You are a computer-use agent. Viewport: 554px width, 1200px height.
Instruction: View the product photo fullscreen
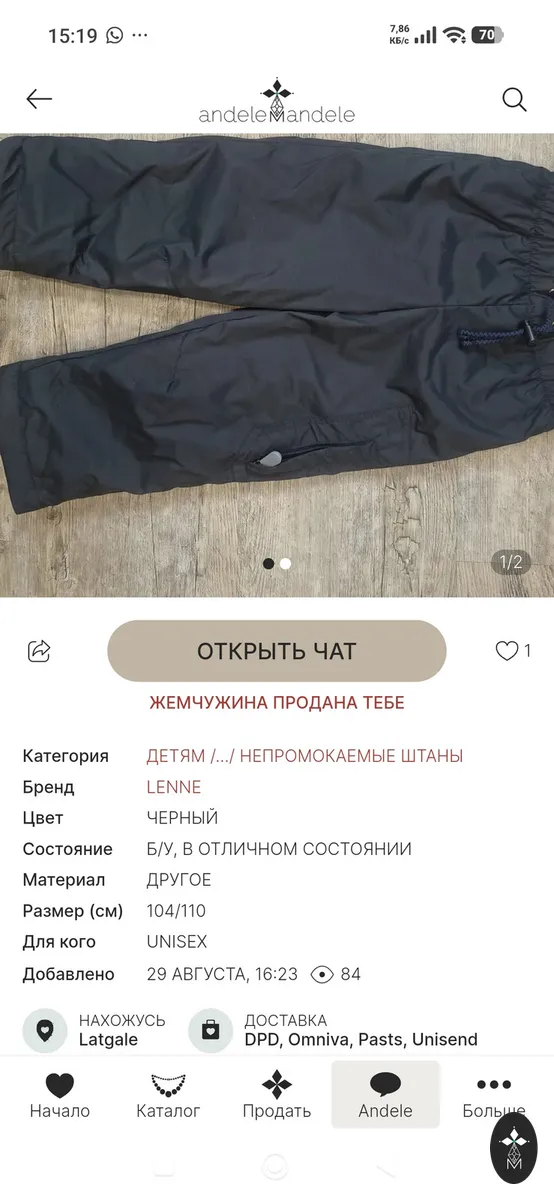[277, 366]
